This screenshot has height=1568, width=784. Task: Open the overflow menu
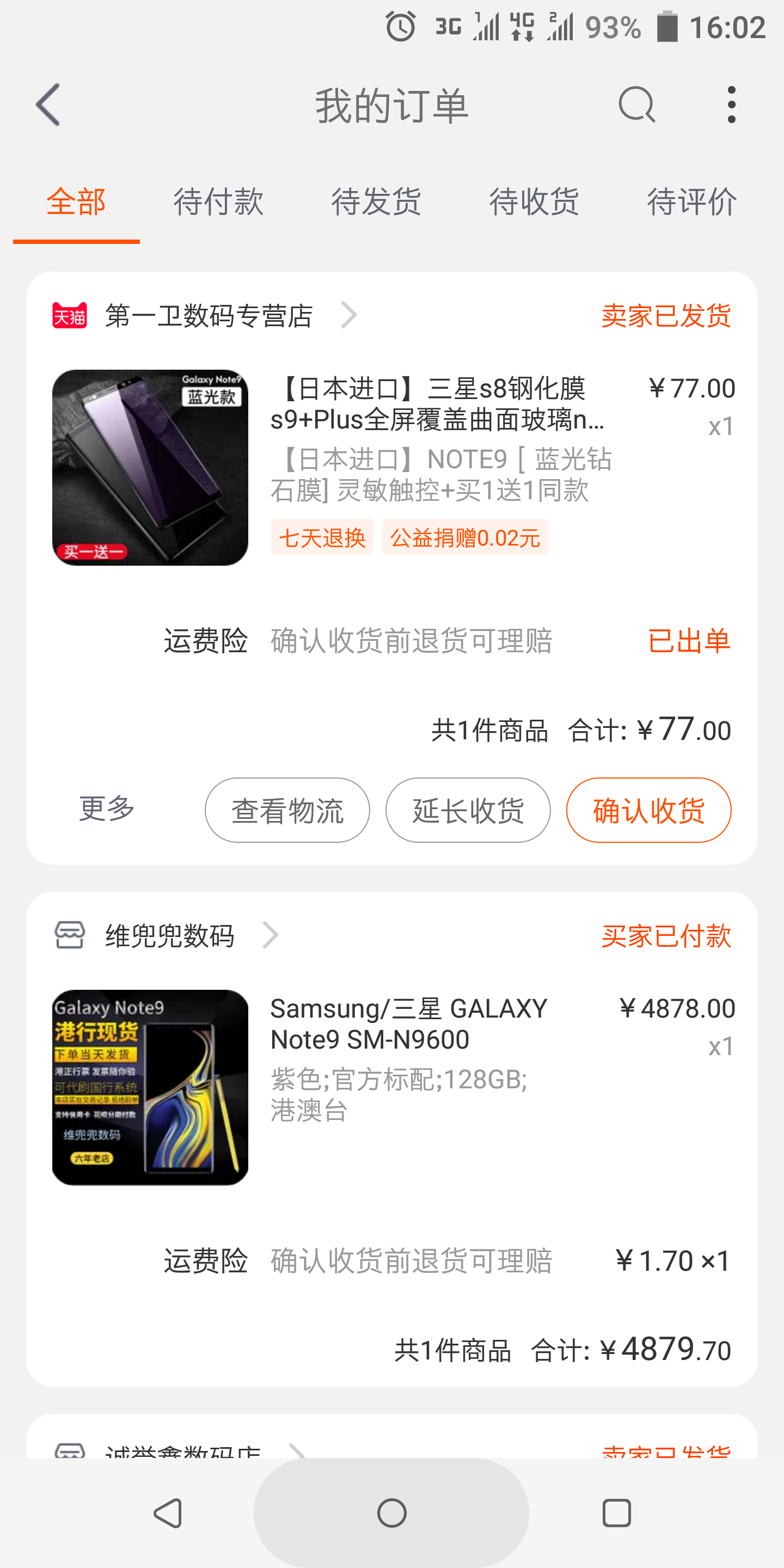point(731,105)
